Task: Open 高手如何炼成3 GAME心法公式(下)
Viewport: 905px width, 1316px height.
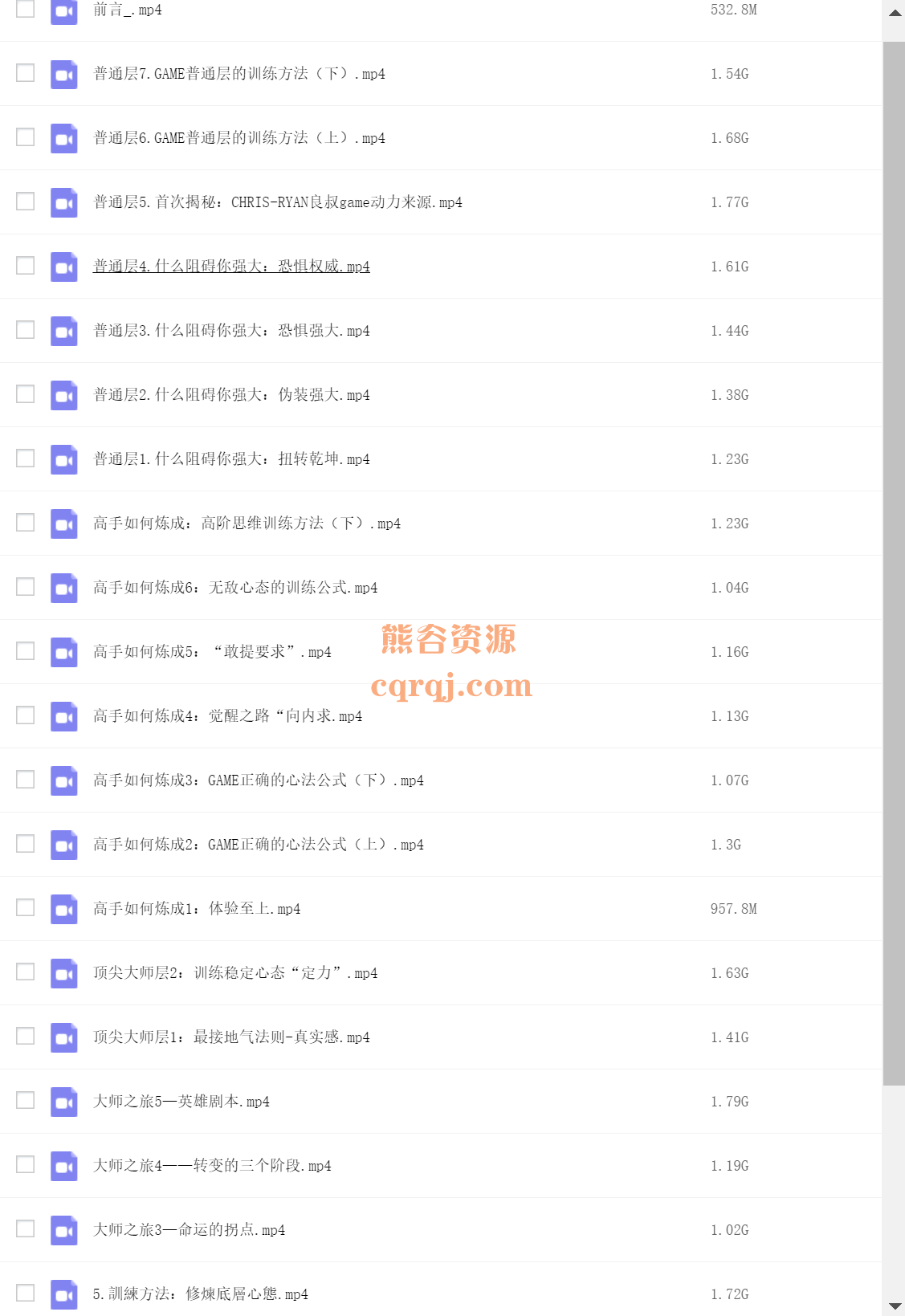Action: click(258, 780)
